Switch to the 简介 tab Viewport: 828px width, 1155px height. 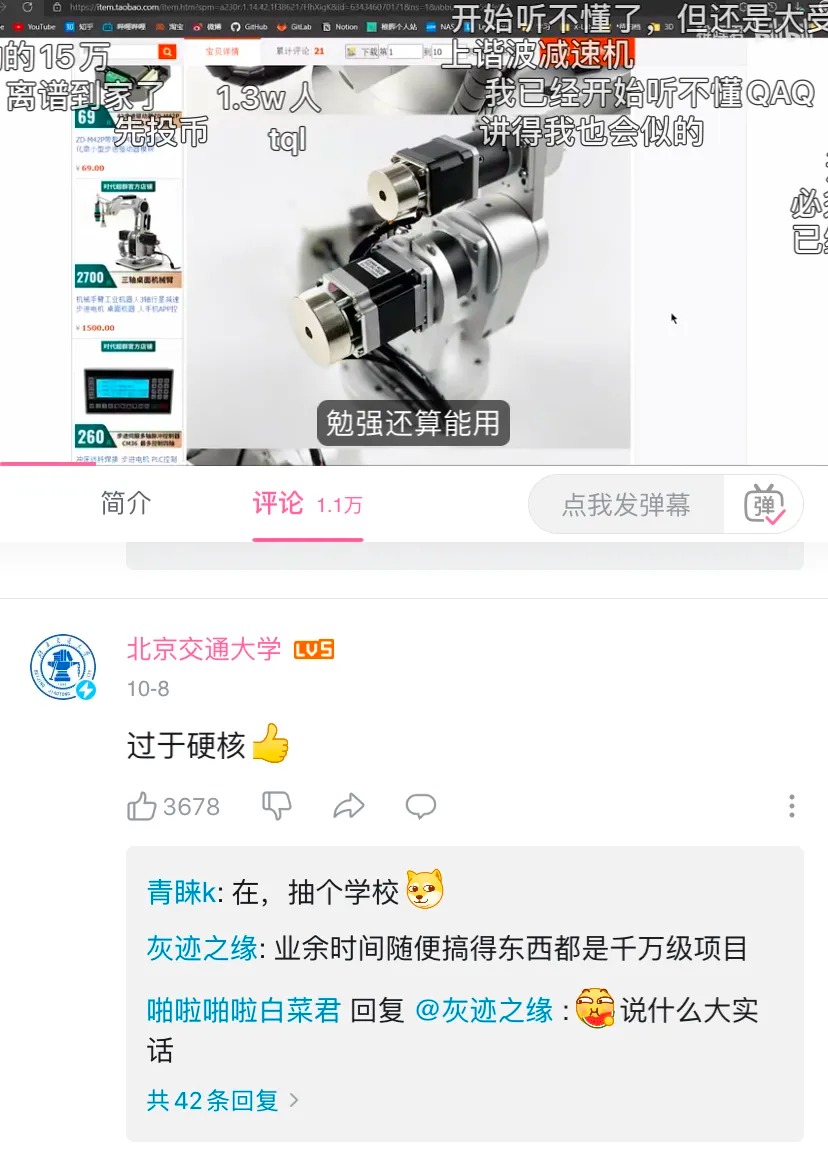(126, 504)
